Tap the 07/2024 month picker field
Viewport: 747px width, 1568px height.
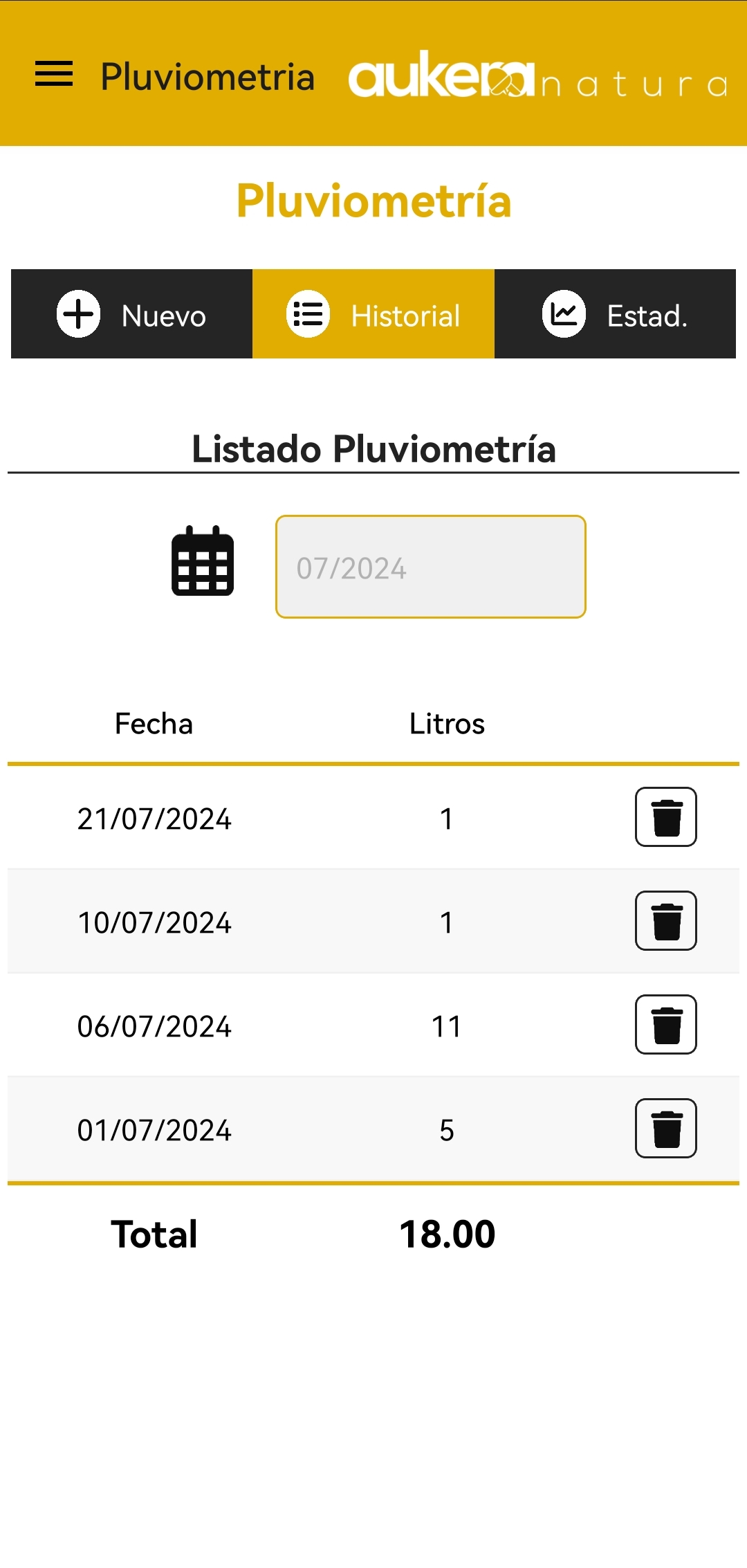[430, 567]
